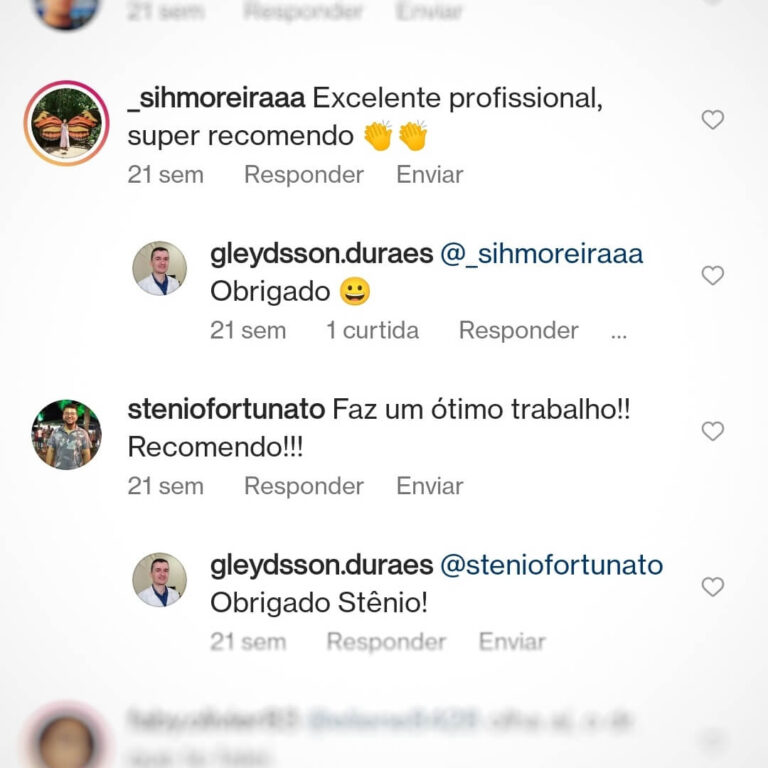The width and height of the screenshot is (768, 768).
Task: Open steniofortunato's profile picture
Action: pos(66,435)
